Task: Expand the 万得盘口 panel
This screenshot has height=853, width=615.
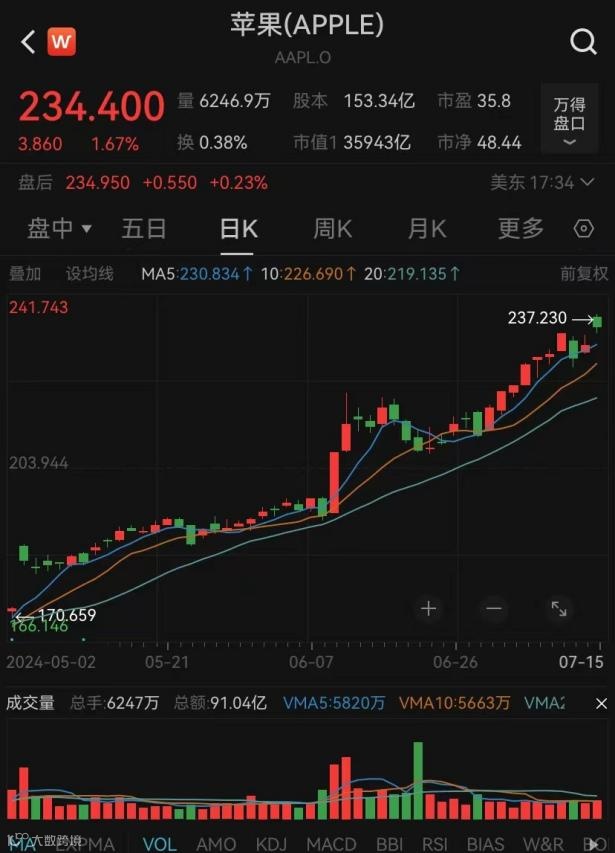Action: pos(569,120)
